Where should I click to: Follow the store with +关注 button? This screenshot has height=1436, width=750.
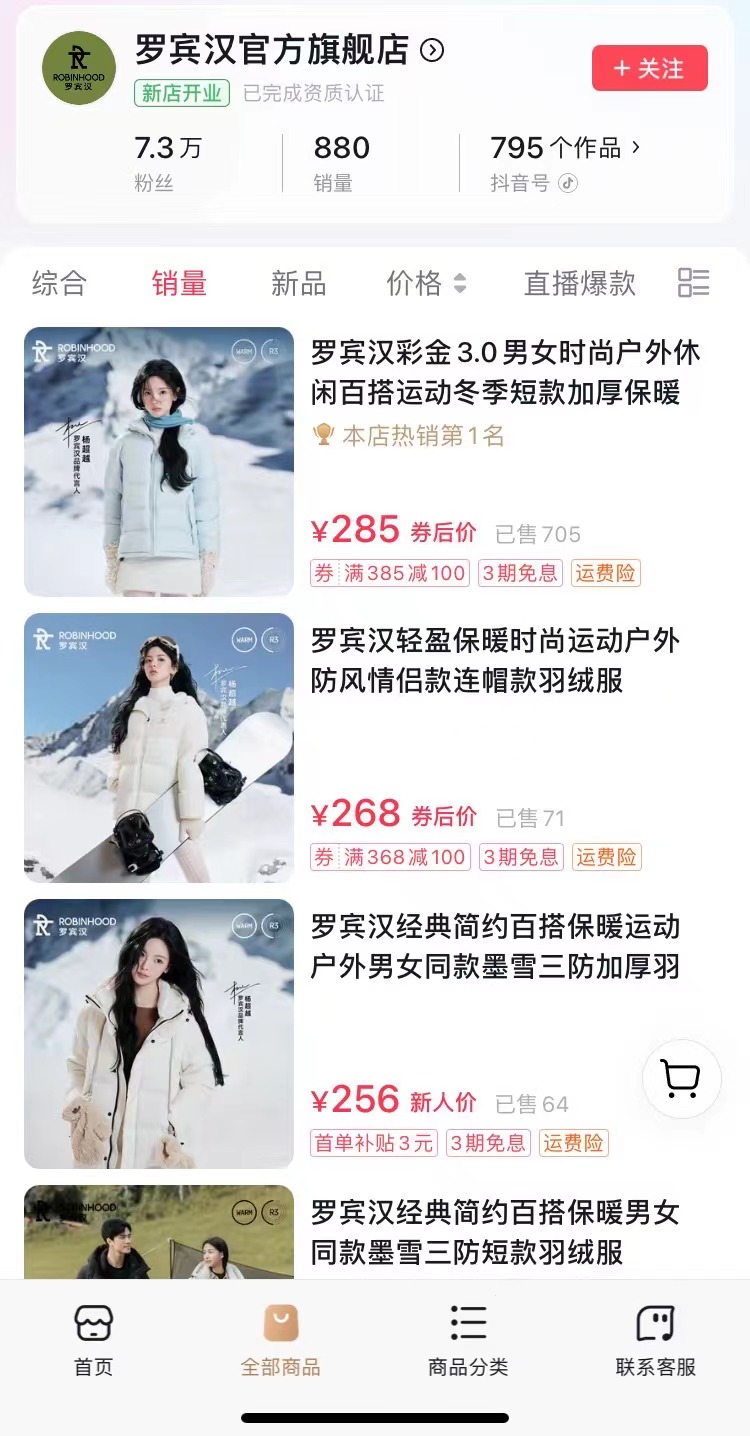pos(649,68)
